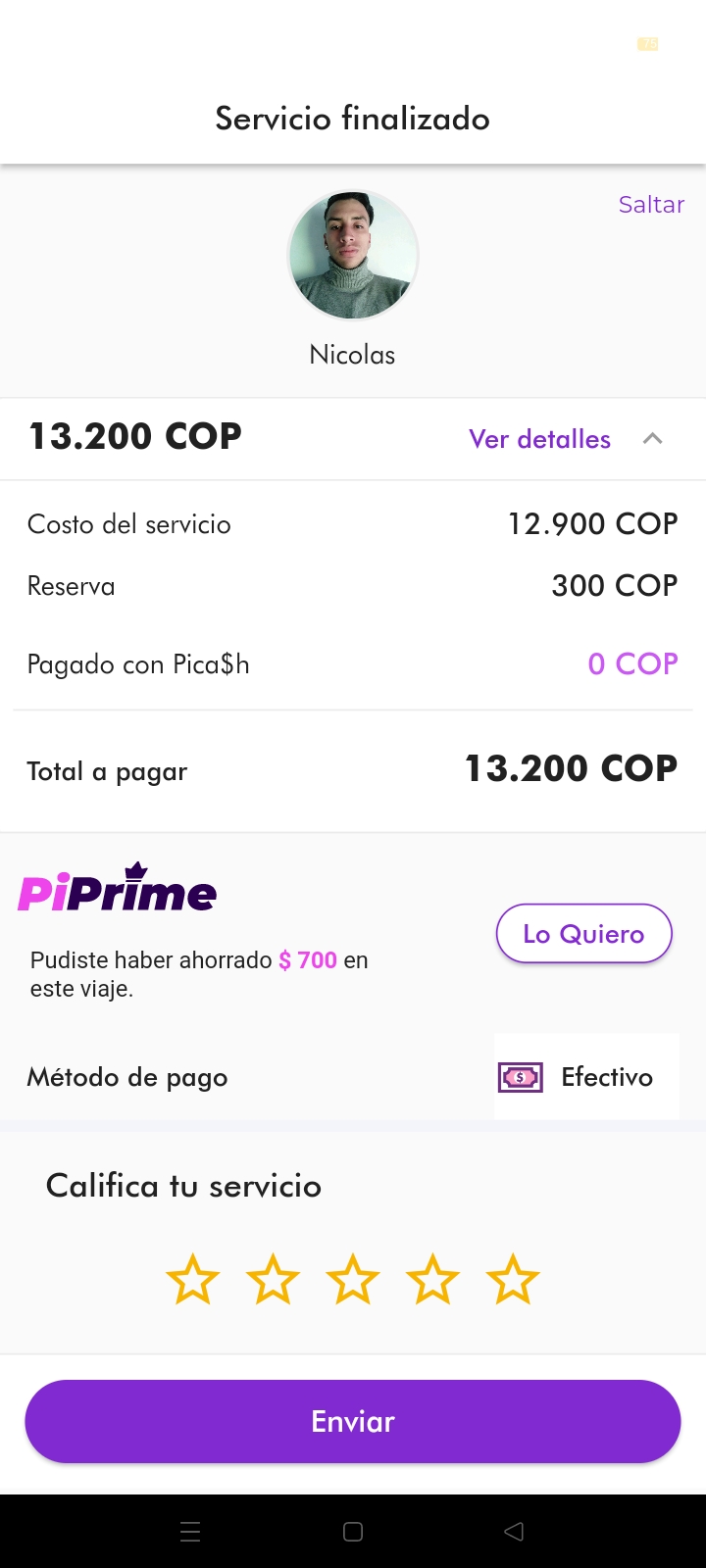This screenshot has width=706, height=1568.
Task: Choose a four-star rating
Action: coord(432,1280)
